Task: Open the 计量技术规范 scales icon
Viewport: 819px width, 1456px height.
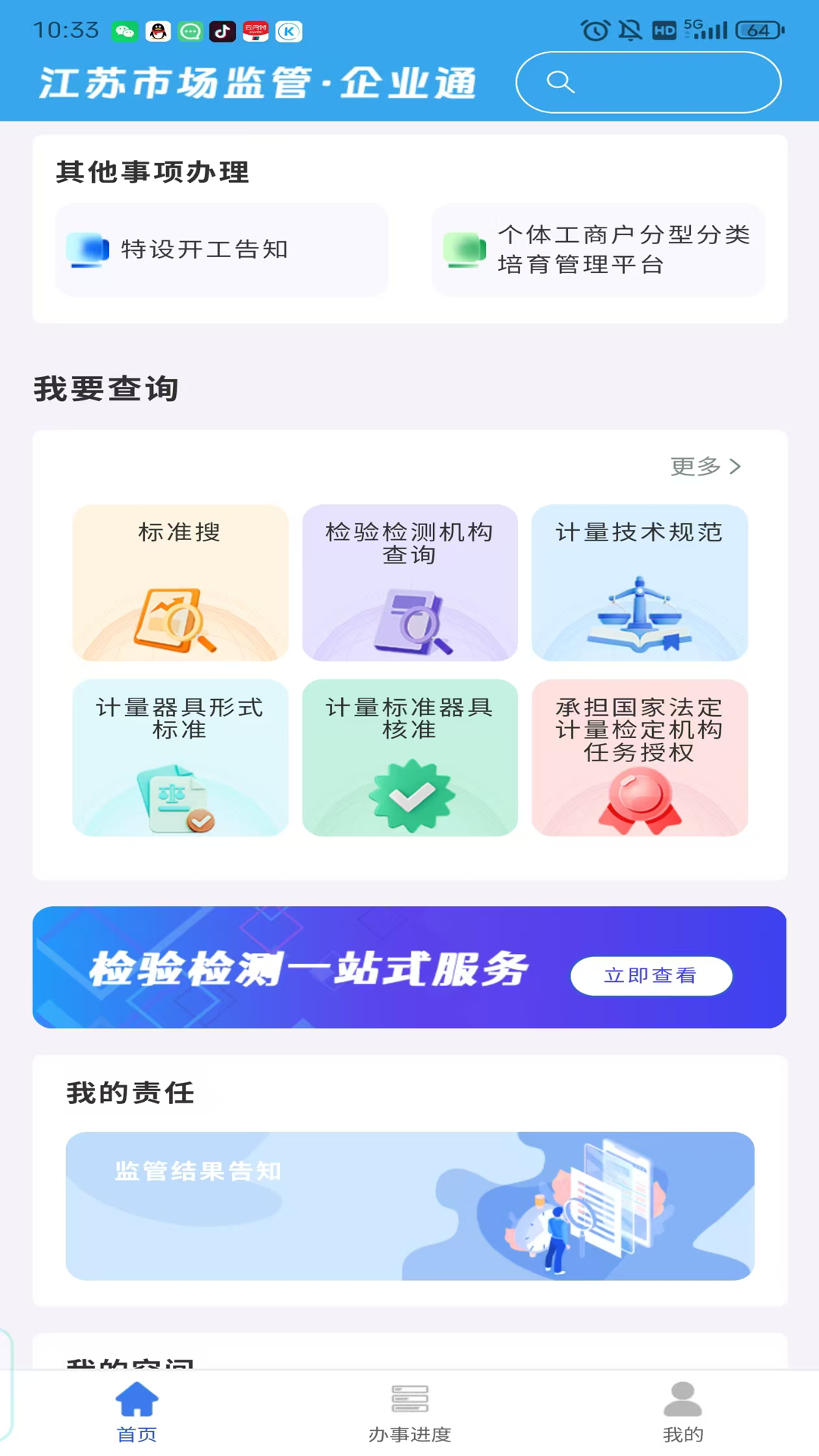Action: [639, 614]
